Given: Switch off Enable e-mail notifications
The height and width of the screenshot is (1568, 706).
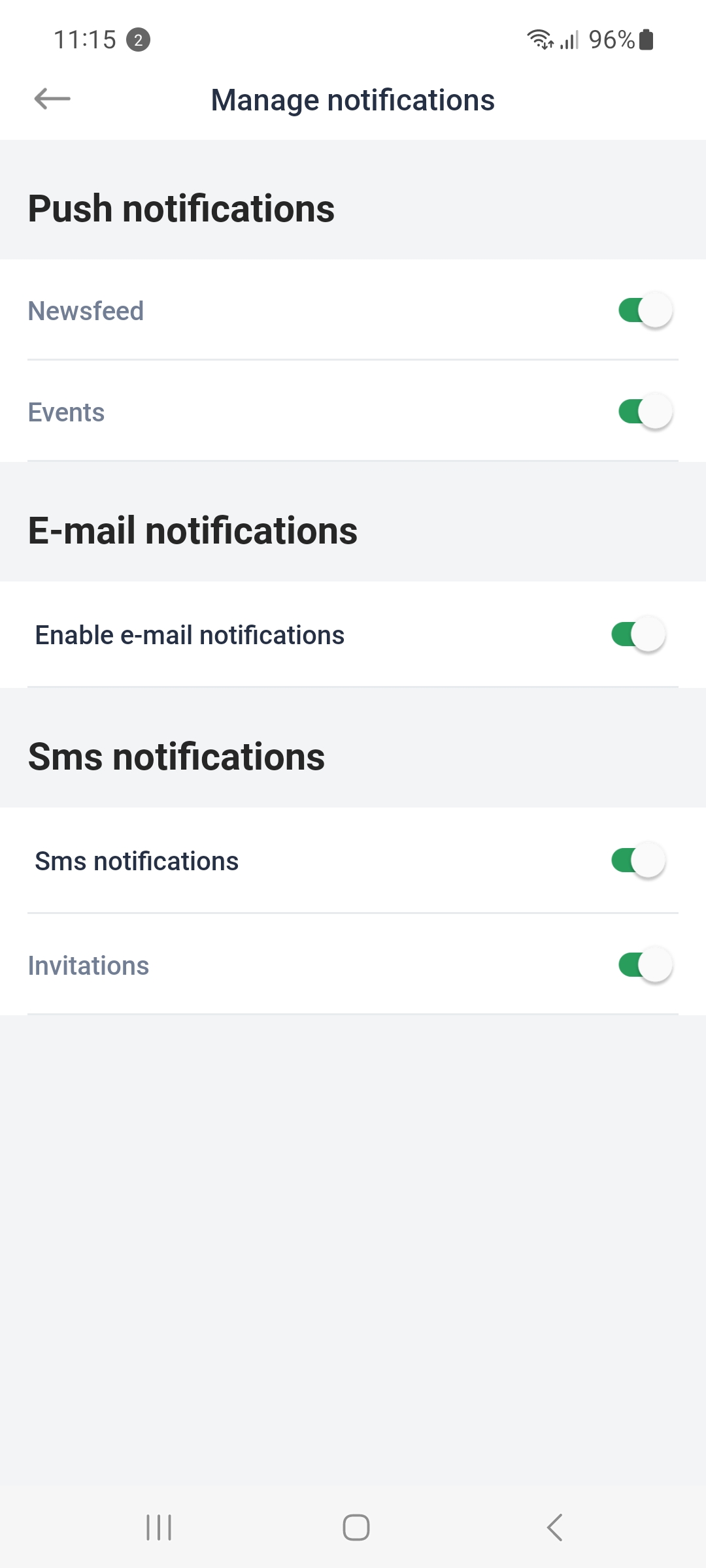Looking at the screenshot, I should tap(638, 634).
